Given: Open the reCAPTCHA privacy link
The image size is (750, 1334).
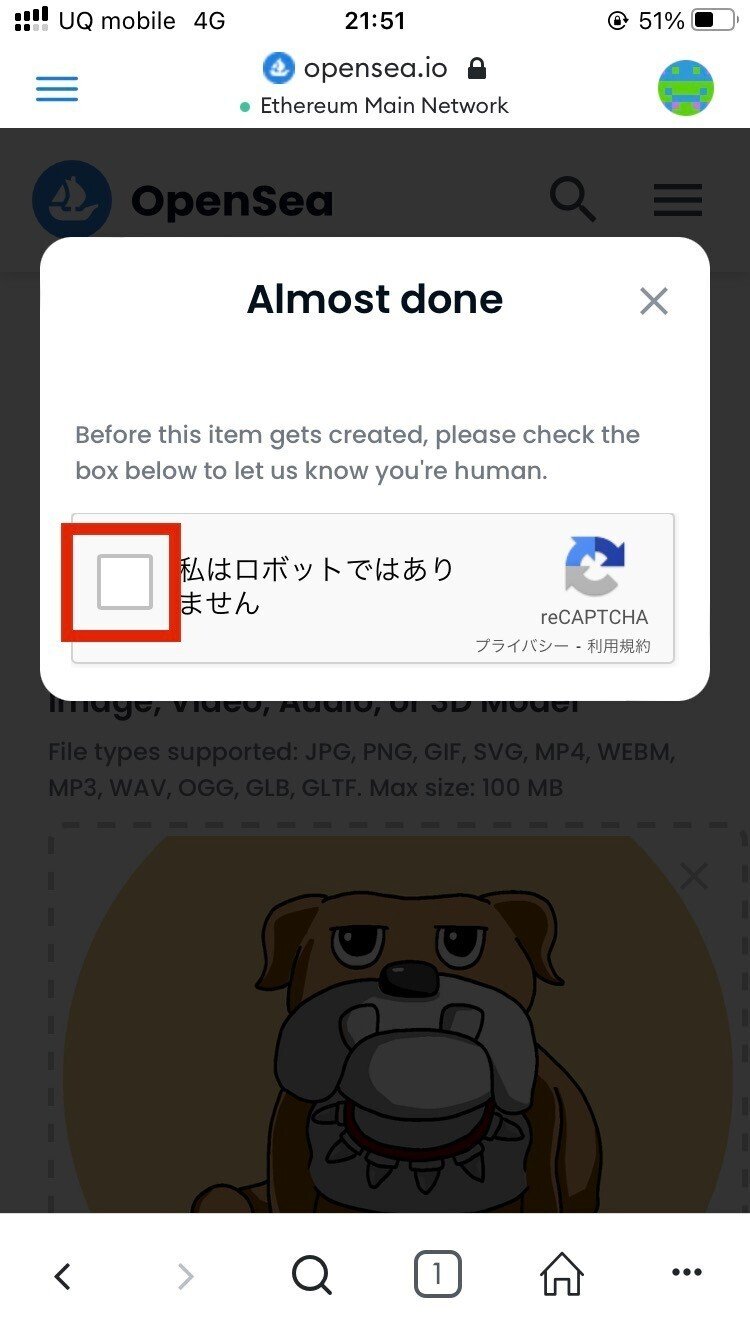Looking at the screenshot, I should tap(522, 646).
